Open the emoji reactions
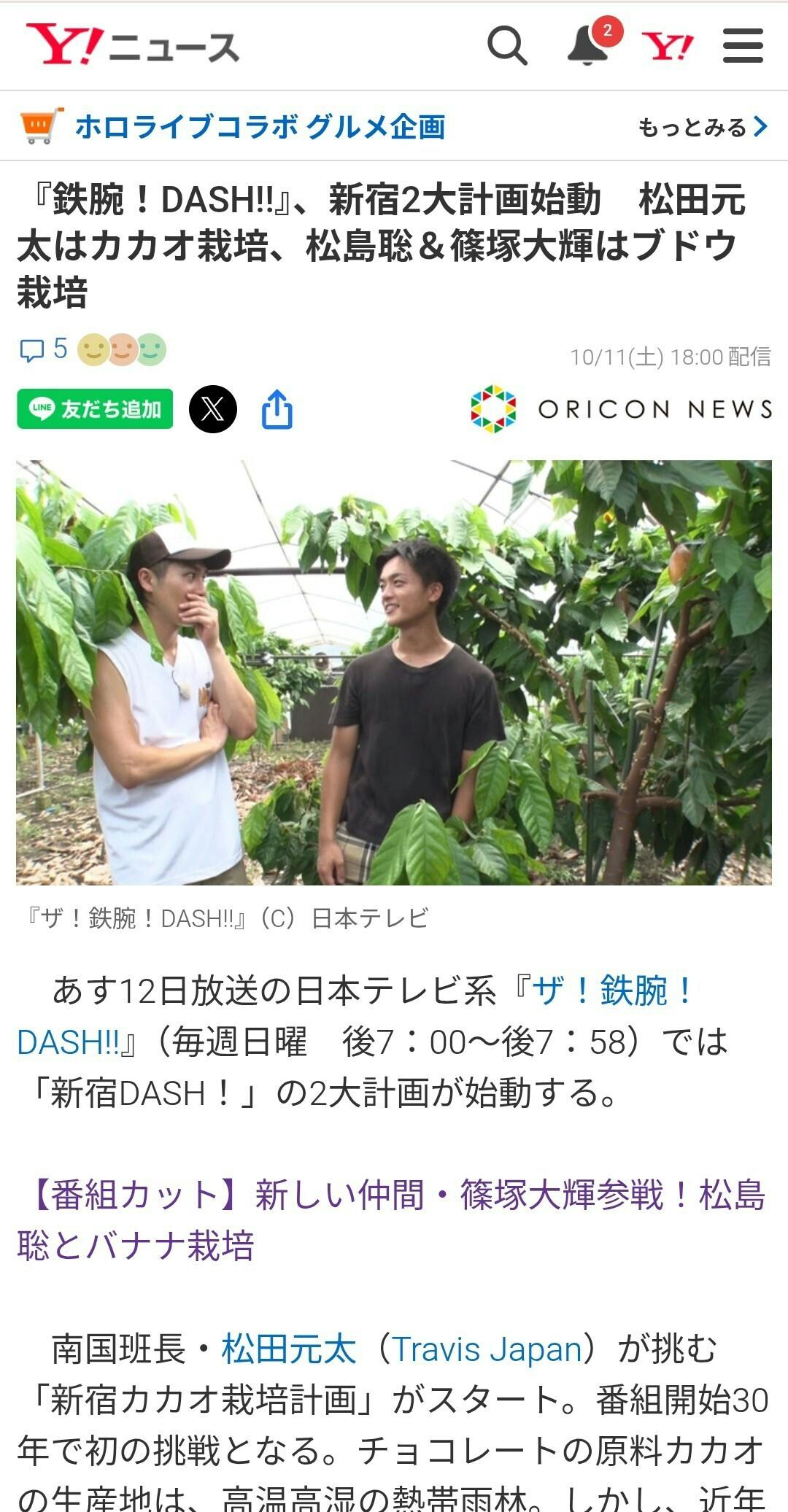788x1512 pixels. click(122, 350)
